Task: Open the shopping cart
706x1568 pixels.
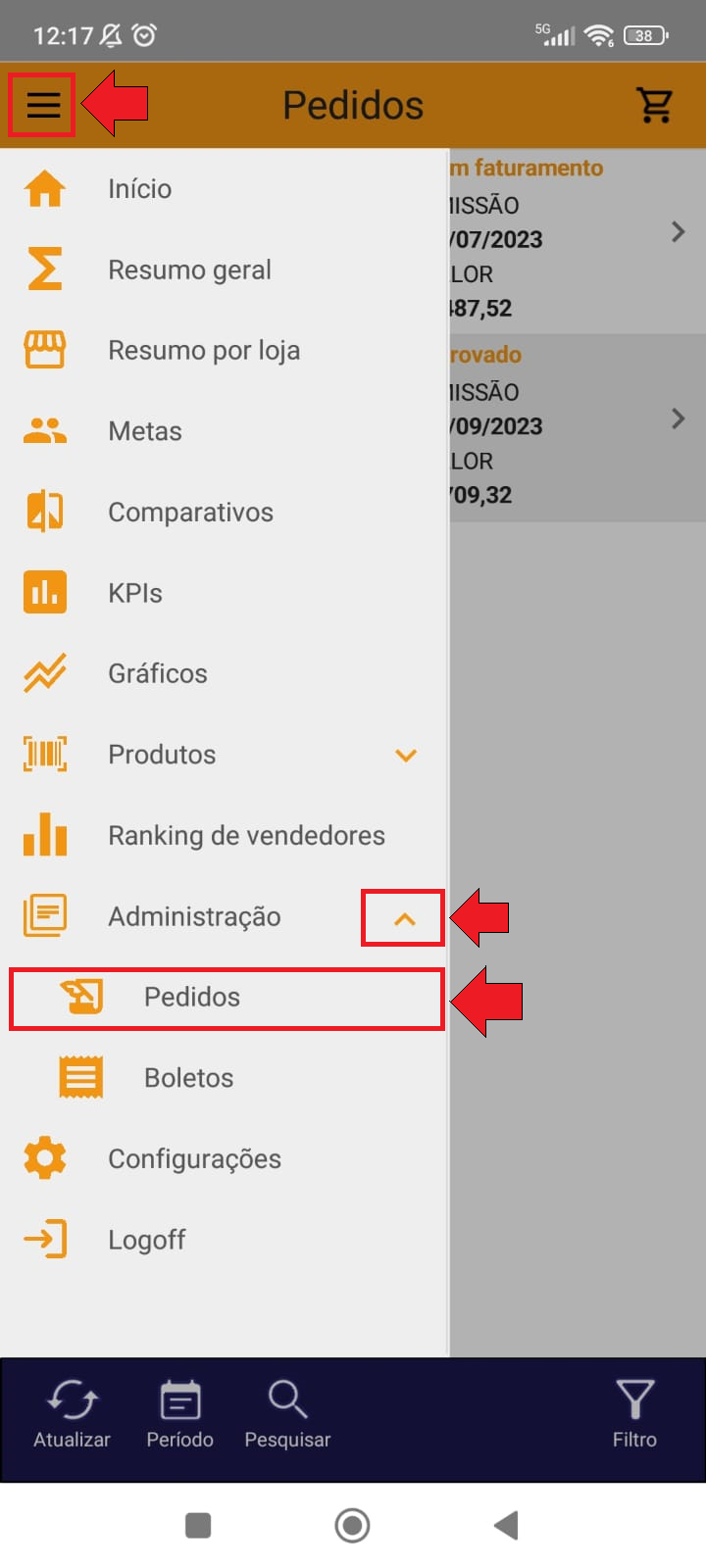Action: pyautogui.click(x=654, y=105)
